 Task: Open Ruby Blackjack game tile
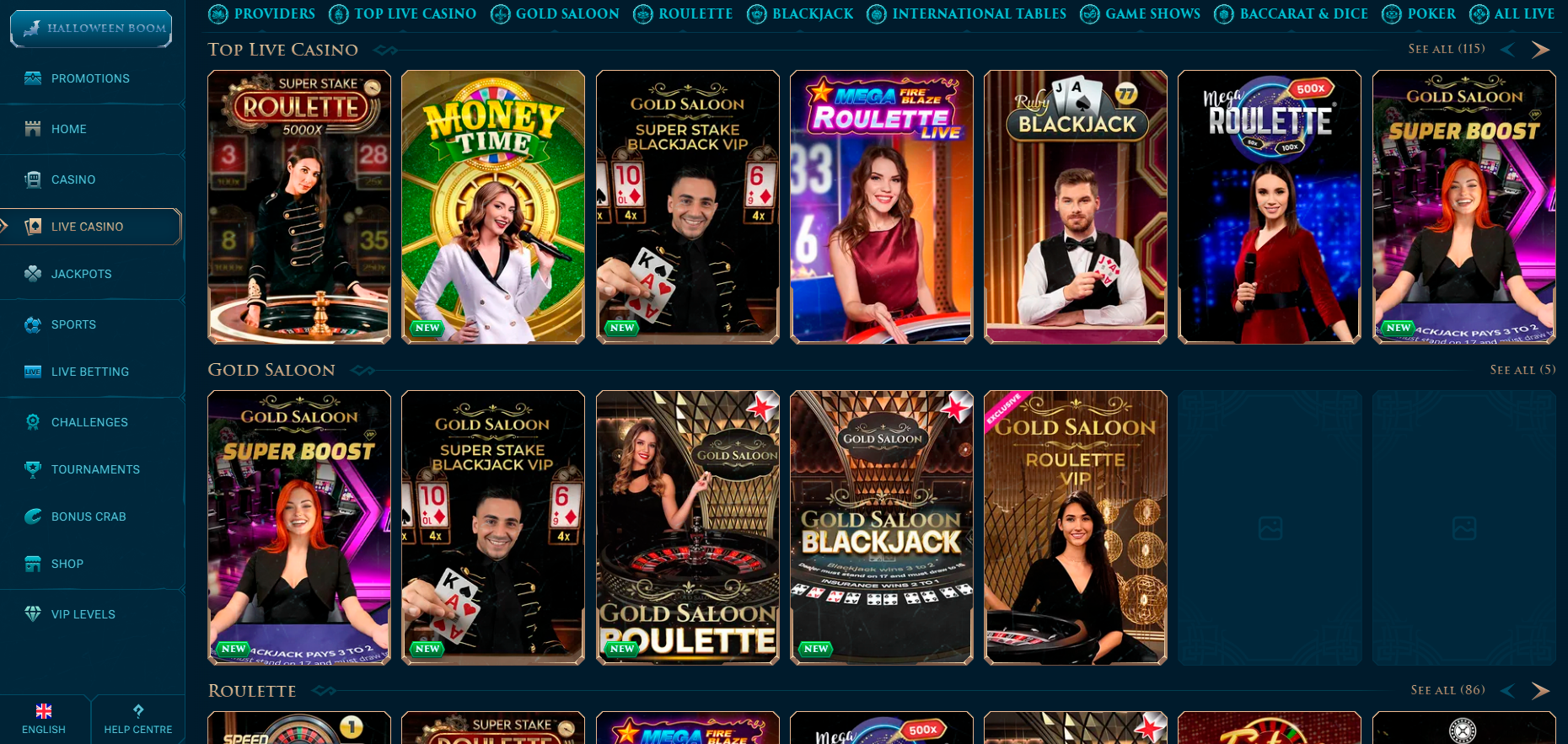coord(1076,206)
